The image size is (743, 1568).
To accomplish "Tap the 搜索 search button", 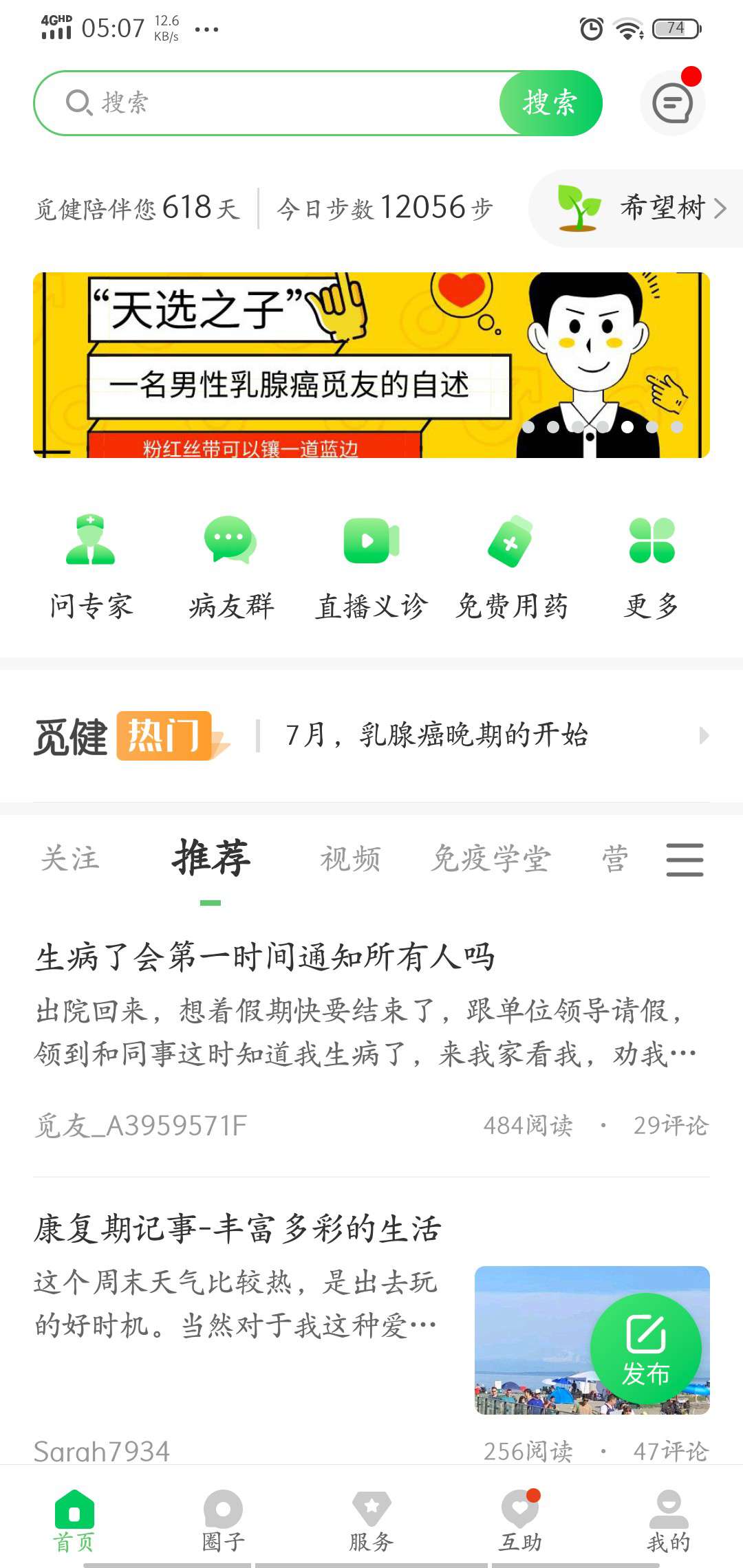I will (x=550, y=102).
